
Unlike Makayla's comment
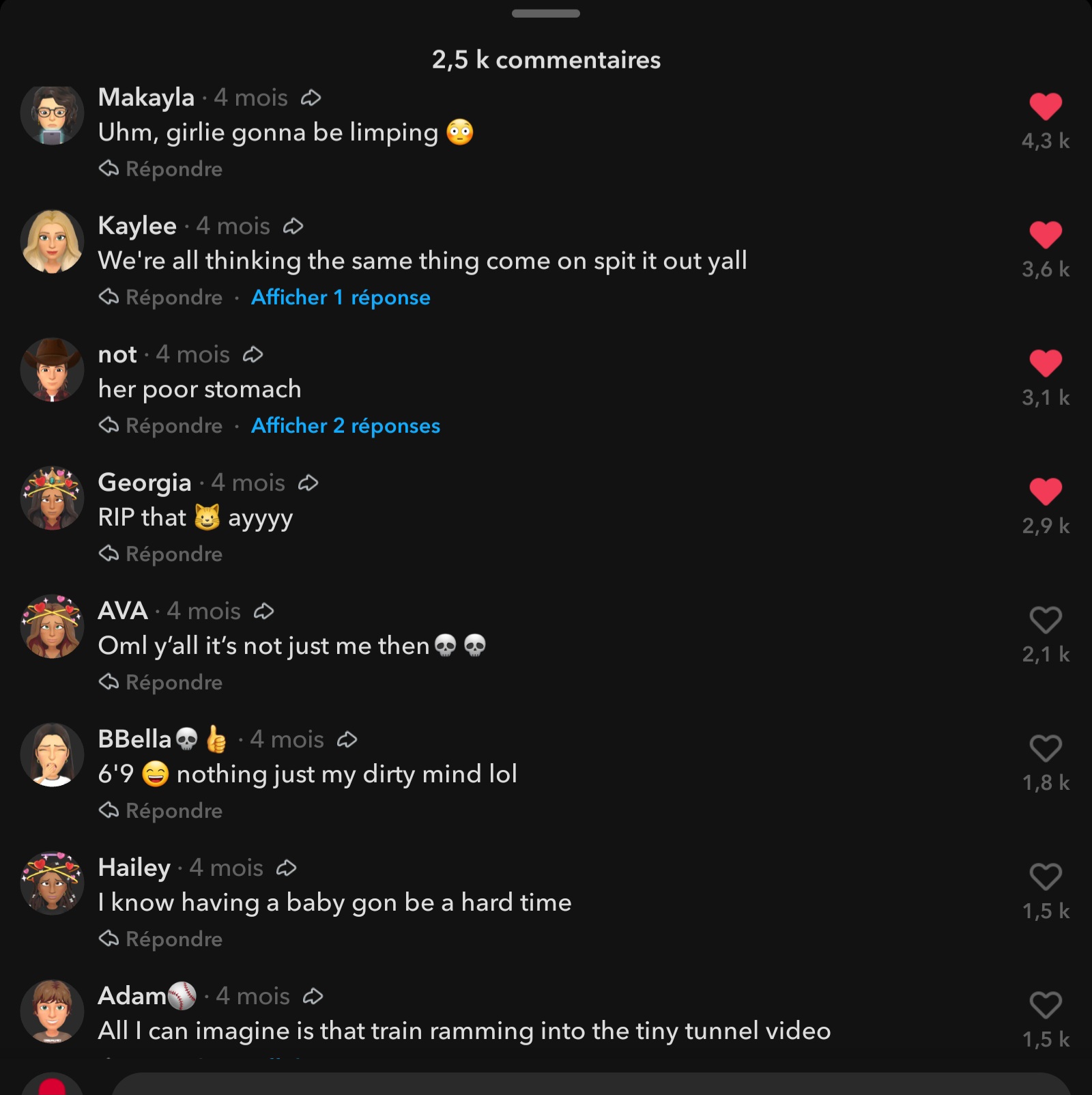(1045, 106)
